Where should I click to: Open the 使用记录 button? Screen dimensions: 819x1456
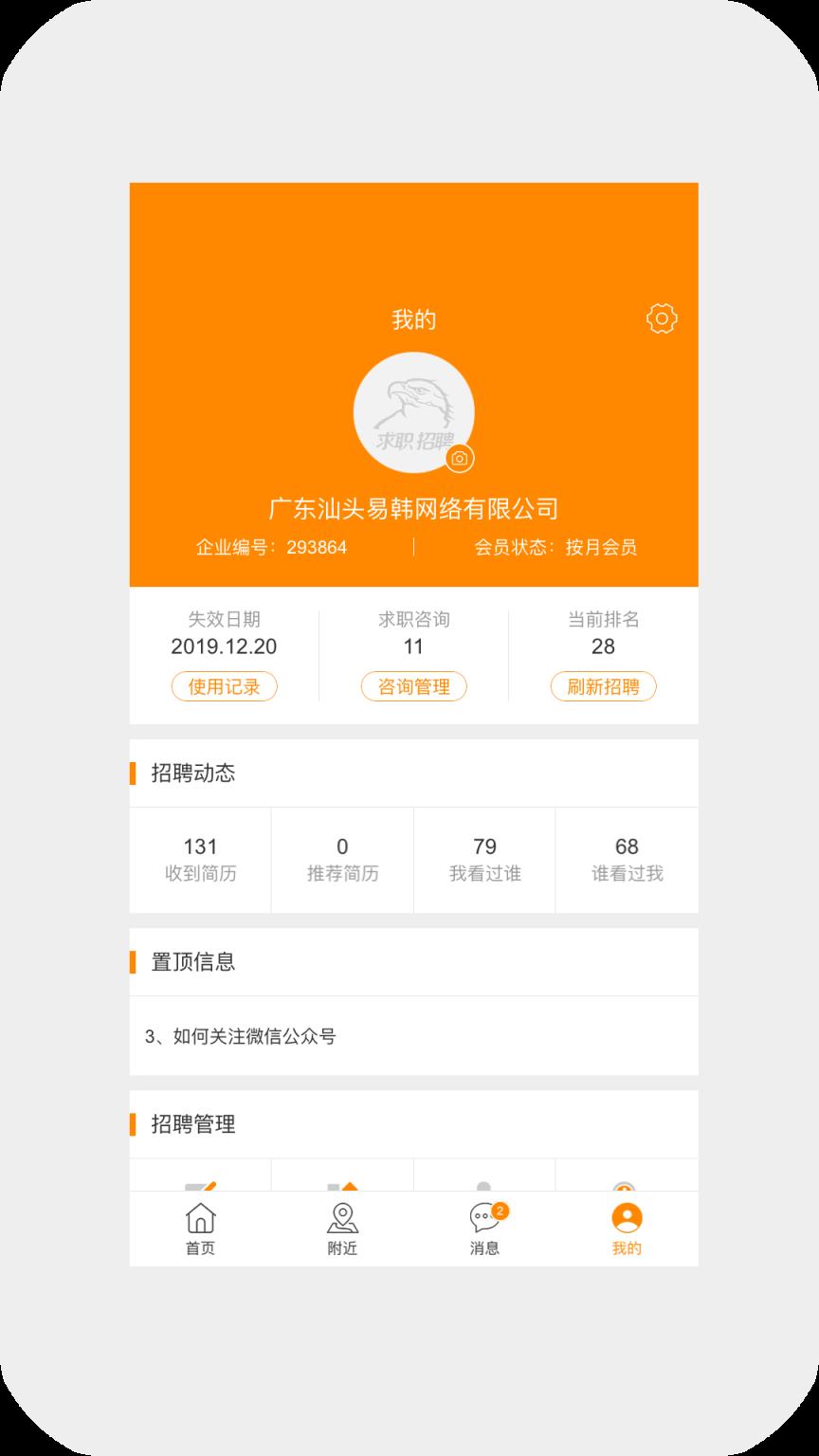tap(224, 685)
